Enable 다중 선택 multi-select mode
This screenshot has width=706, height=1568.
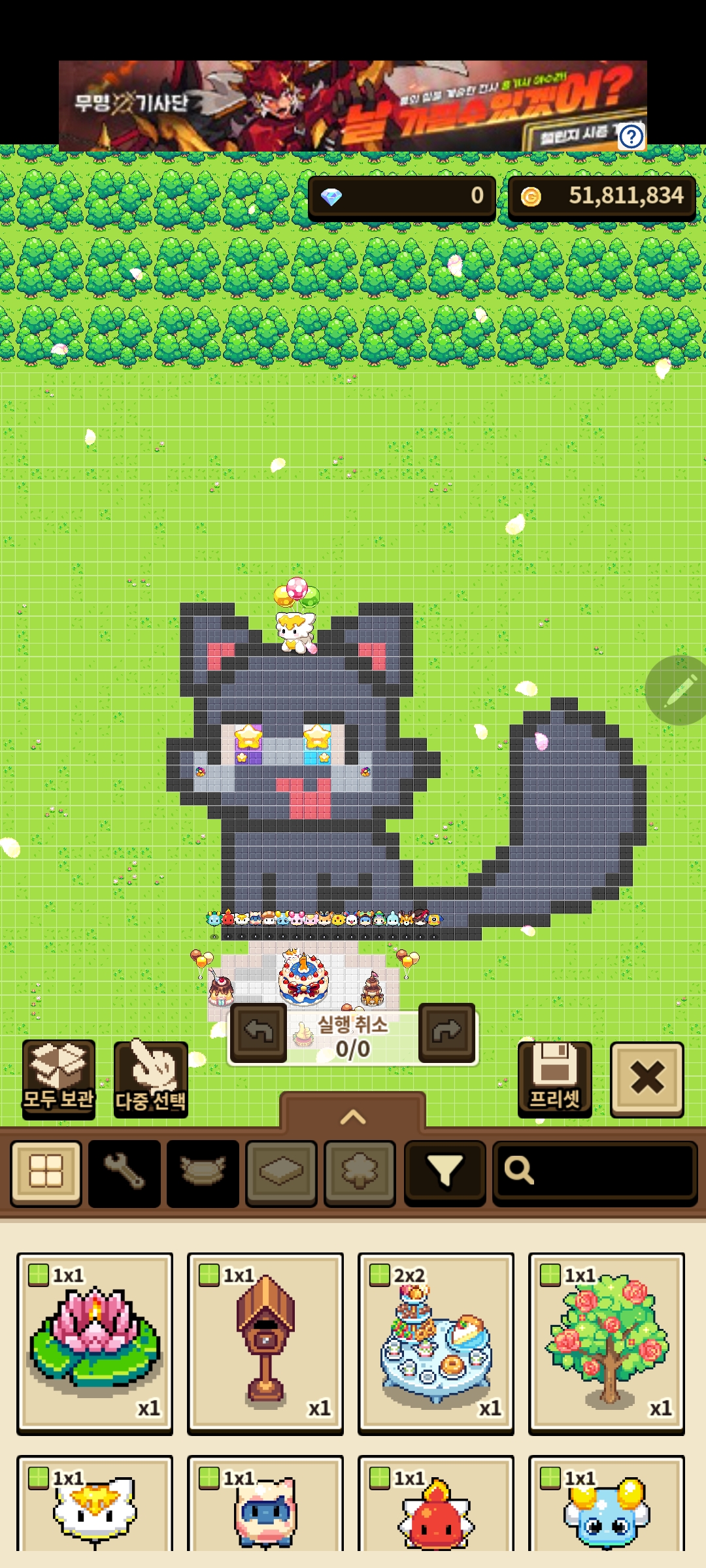pos(150,1079)
